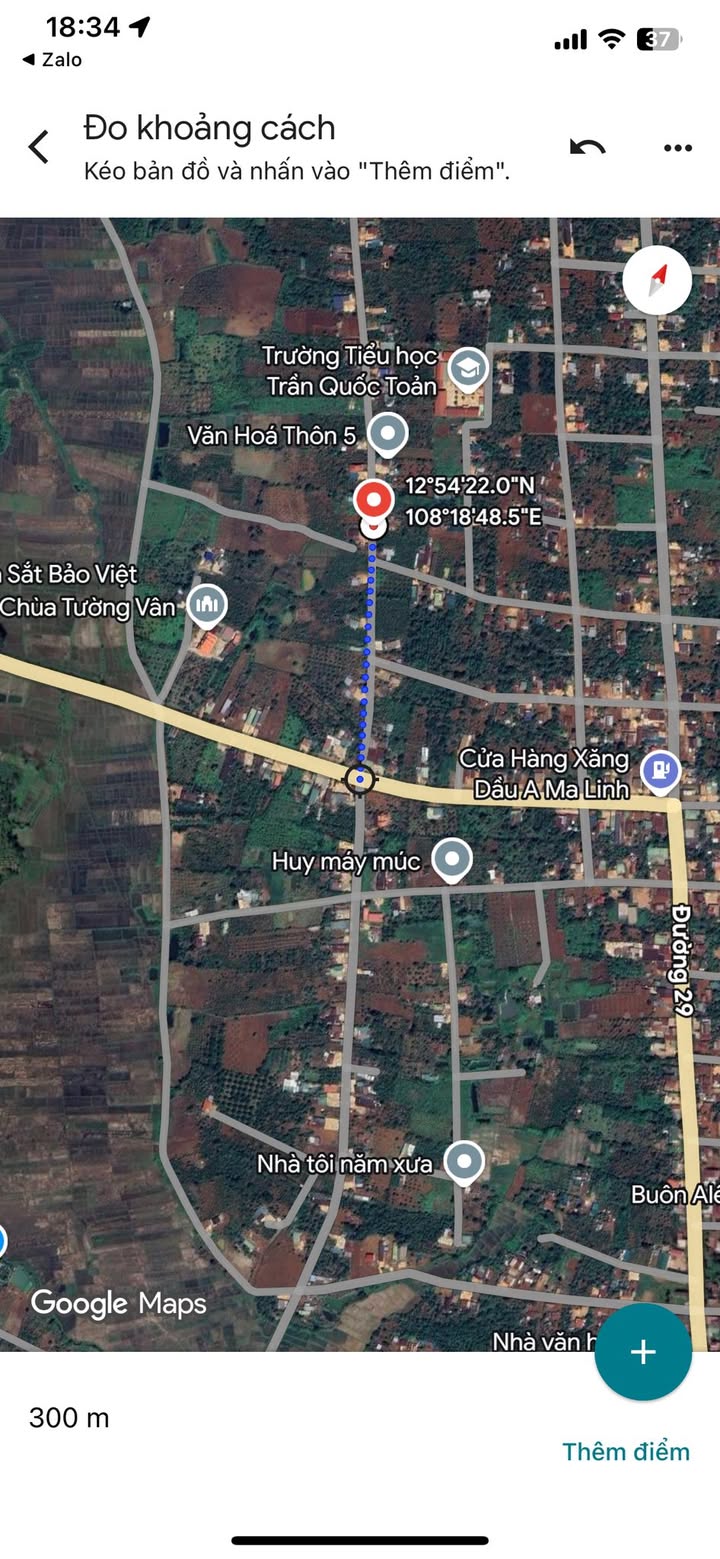Open the Huy máy múc place marker

pos(452,858)
